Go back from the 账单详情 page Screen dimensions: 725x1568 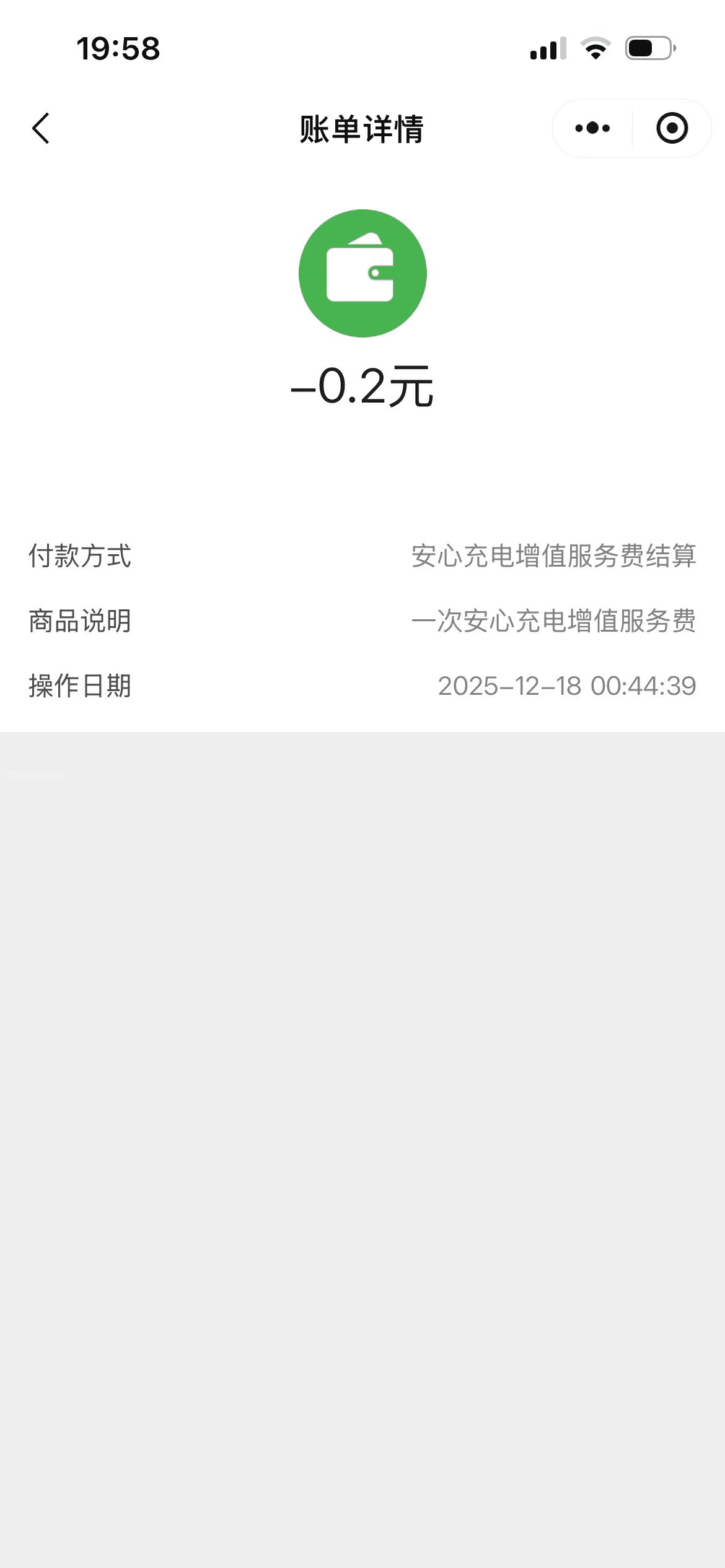41,129
